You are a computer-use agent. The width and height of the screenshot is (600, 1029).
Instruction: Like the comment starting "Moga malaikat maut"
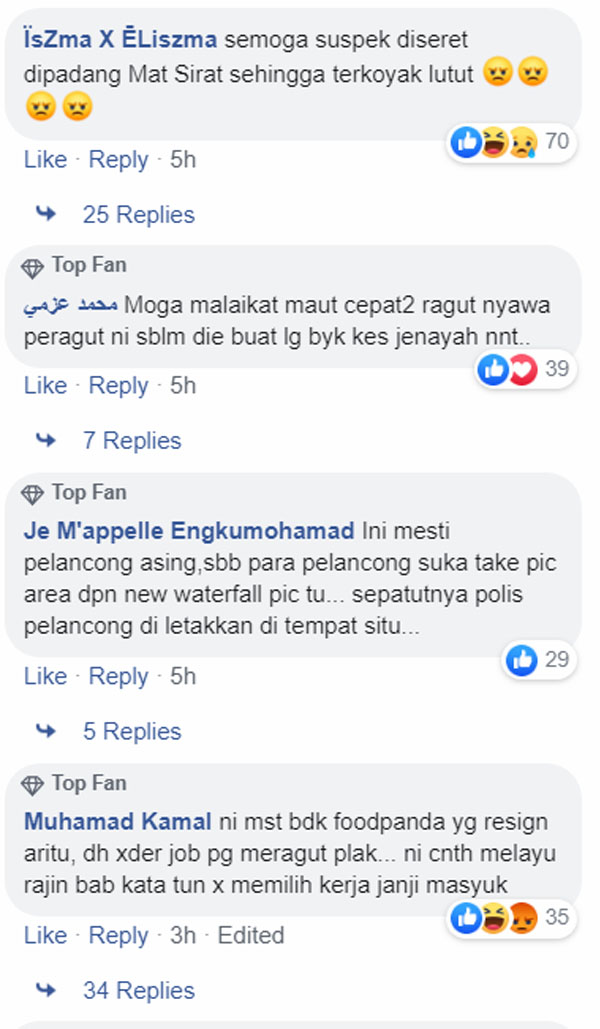[x=45, y=385]
